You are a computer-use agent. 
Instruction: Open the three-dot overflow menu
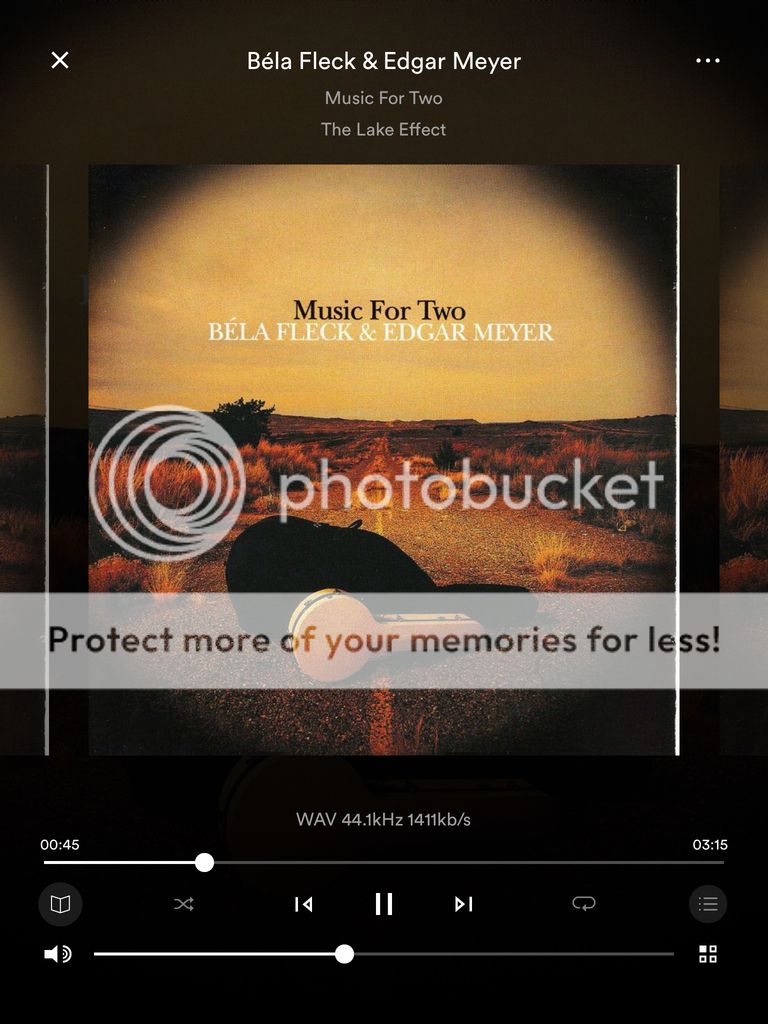click(708, 60)
